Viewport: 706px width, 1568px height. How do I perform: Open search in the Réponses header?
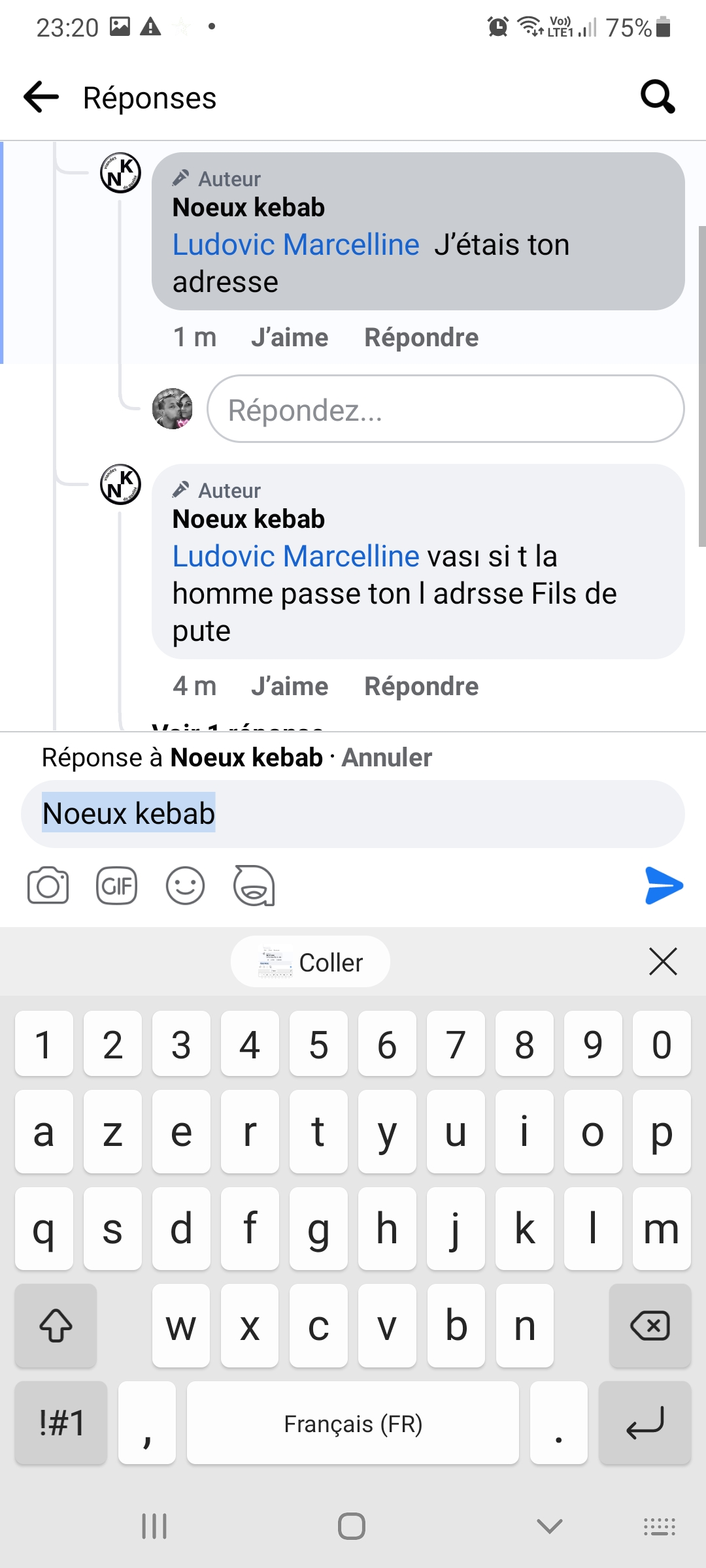click(657, 97)
